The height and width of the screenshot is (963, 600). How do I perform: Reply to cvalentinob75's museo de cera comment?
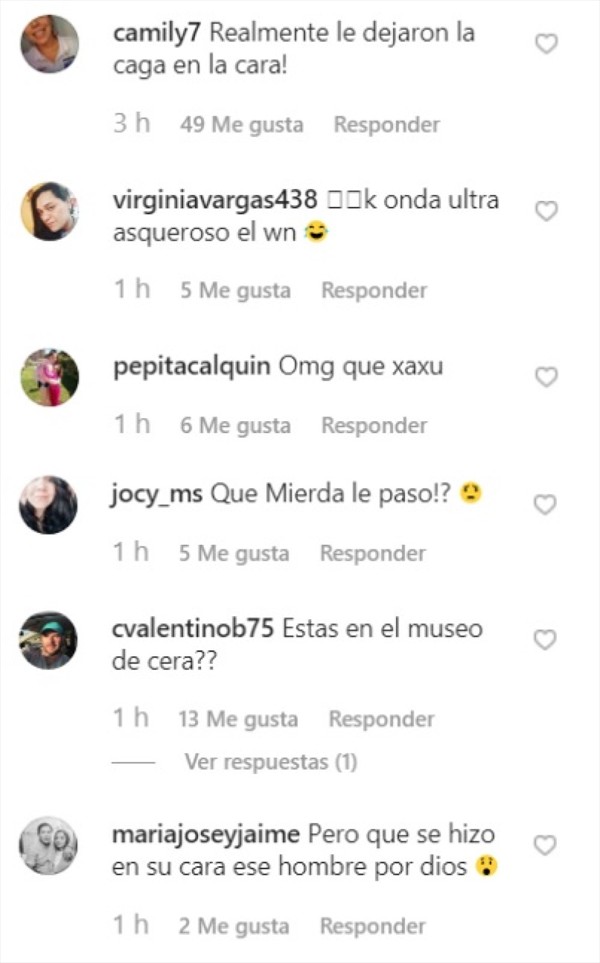click(381, 719)
